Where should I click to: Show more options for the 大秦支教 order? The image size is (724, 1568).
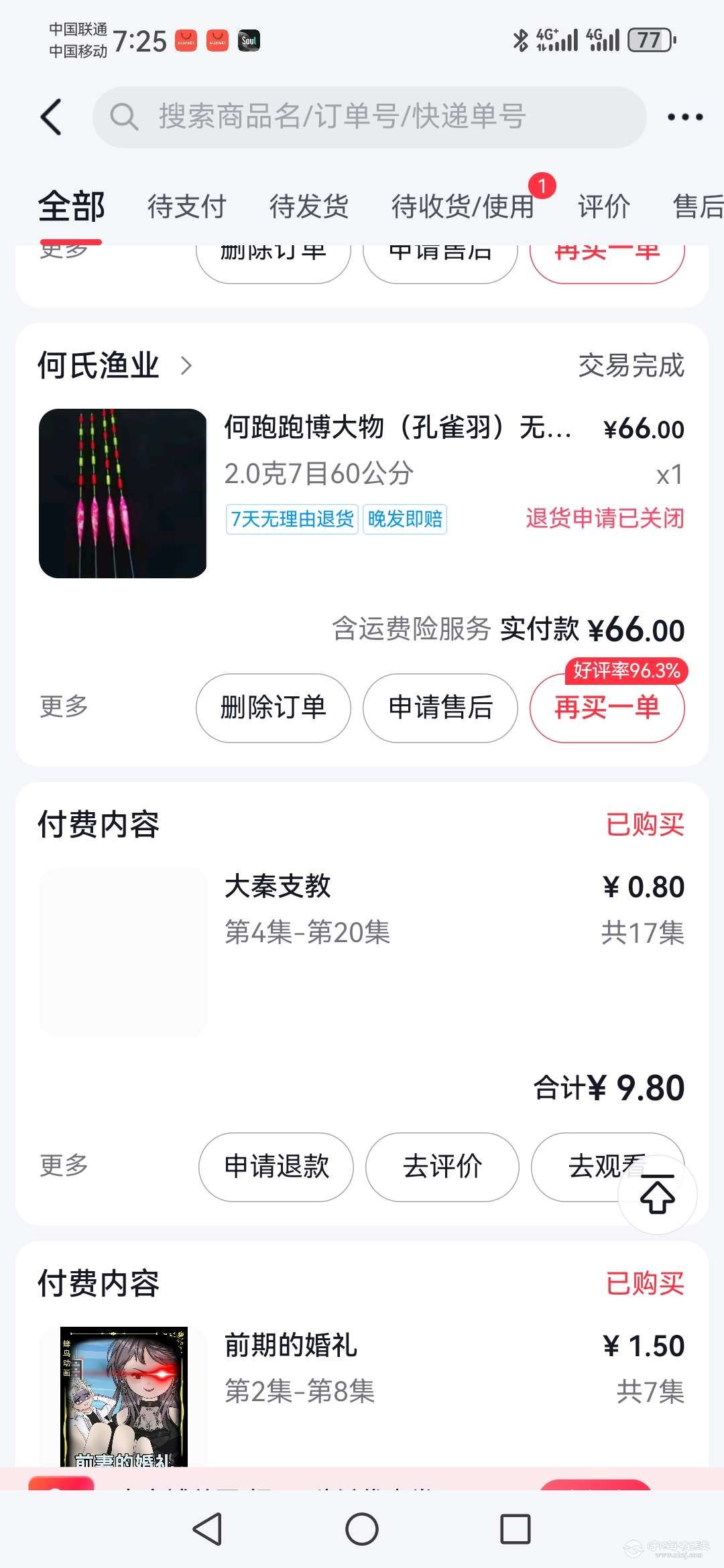[x=64, y=1165]
